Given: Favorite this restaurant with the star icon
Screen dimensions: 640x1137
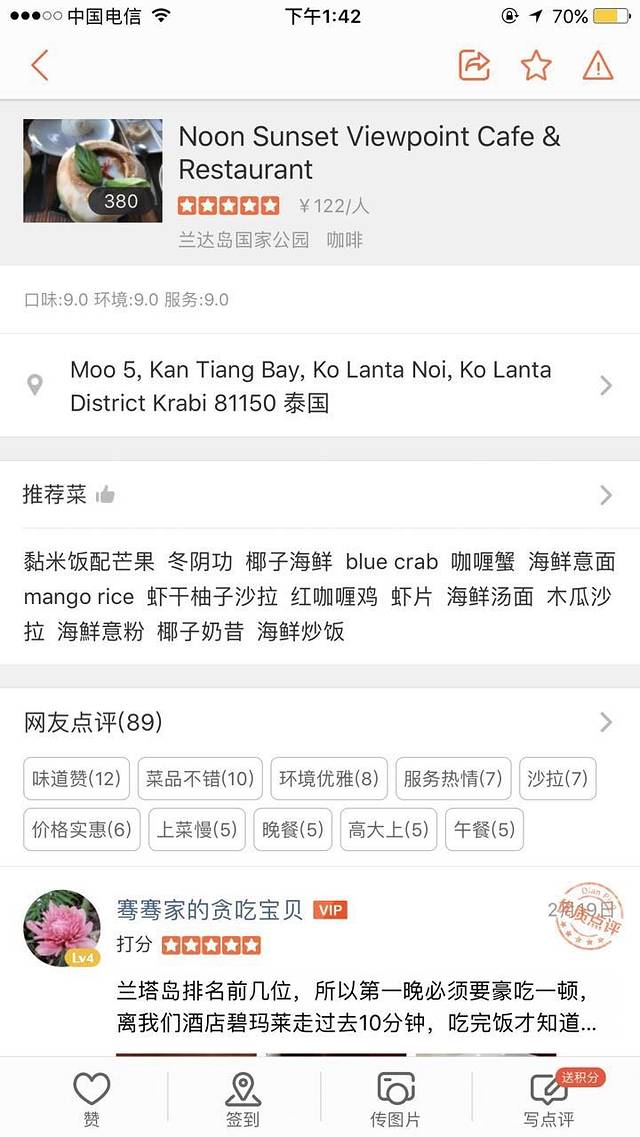Looking at the screenshot, I should click(x=536, y=66).
